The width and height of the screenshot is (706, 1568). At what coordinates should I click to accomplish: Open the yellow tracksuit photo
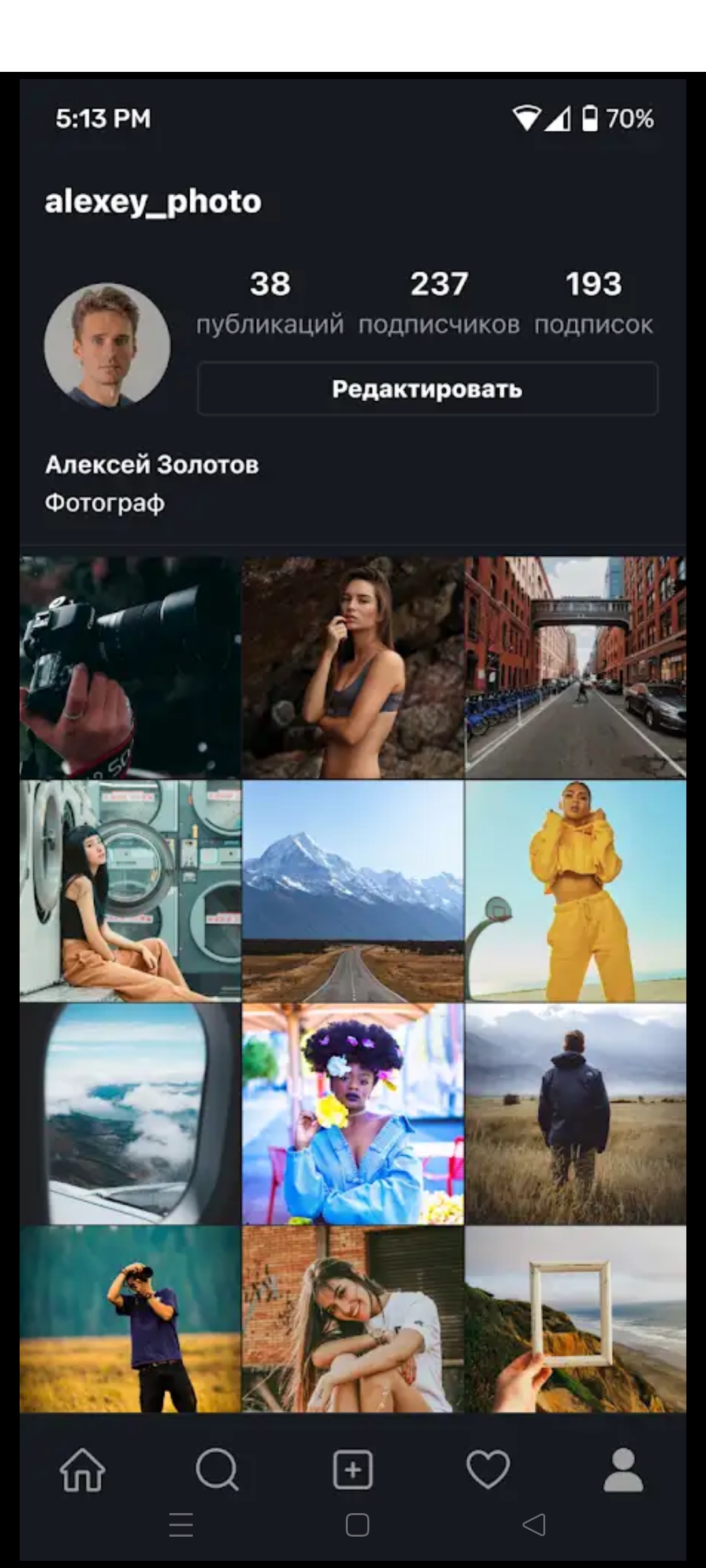click(x=576, y=890)
